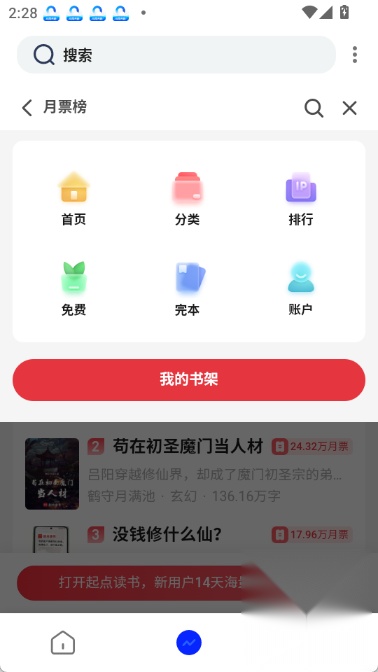Tap the 打开起点读书 promotion banner
The width and height of the screenshot is (378, 672).
(x=146, y=583)
